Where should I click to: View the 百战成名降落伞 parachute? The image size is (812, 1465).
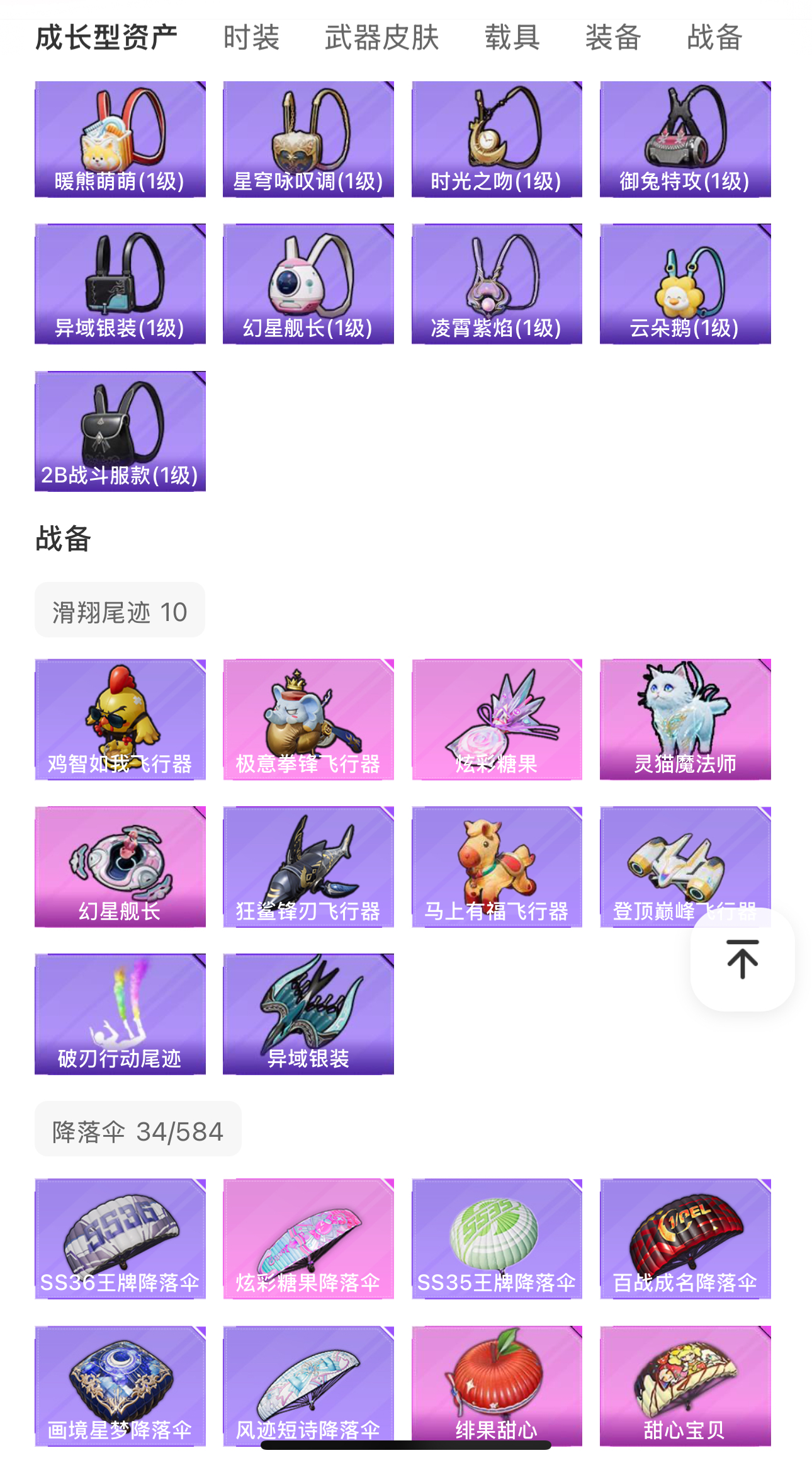coord(685,1239)
